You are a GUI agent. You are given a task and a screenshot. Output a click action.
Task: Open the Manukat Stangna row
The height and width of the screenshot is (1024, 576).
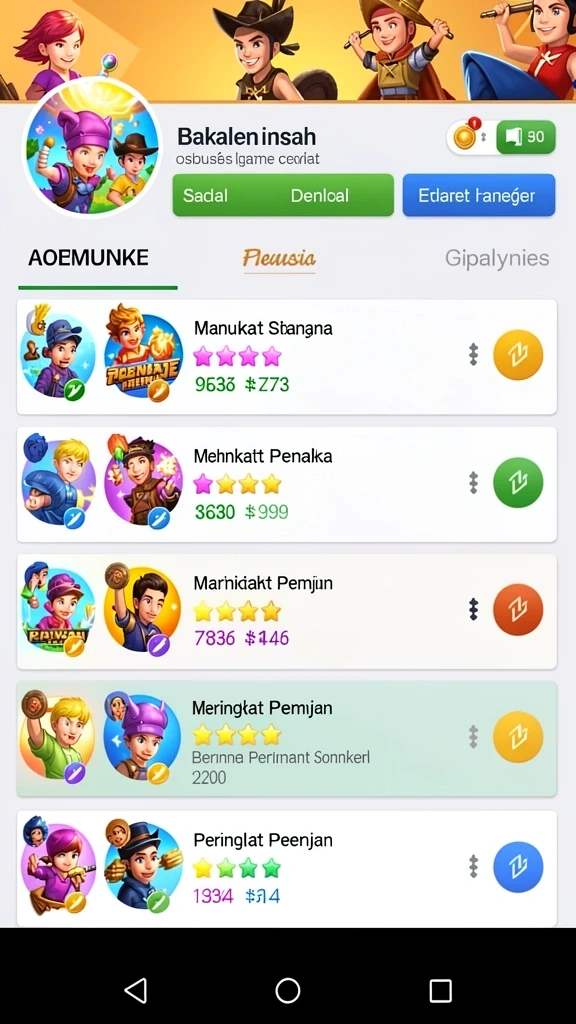287,357
